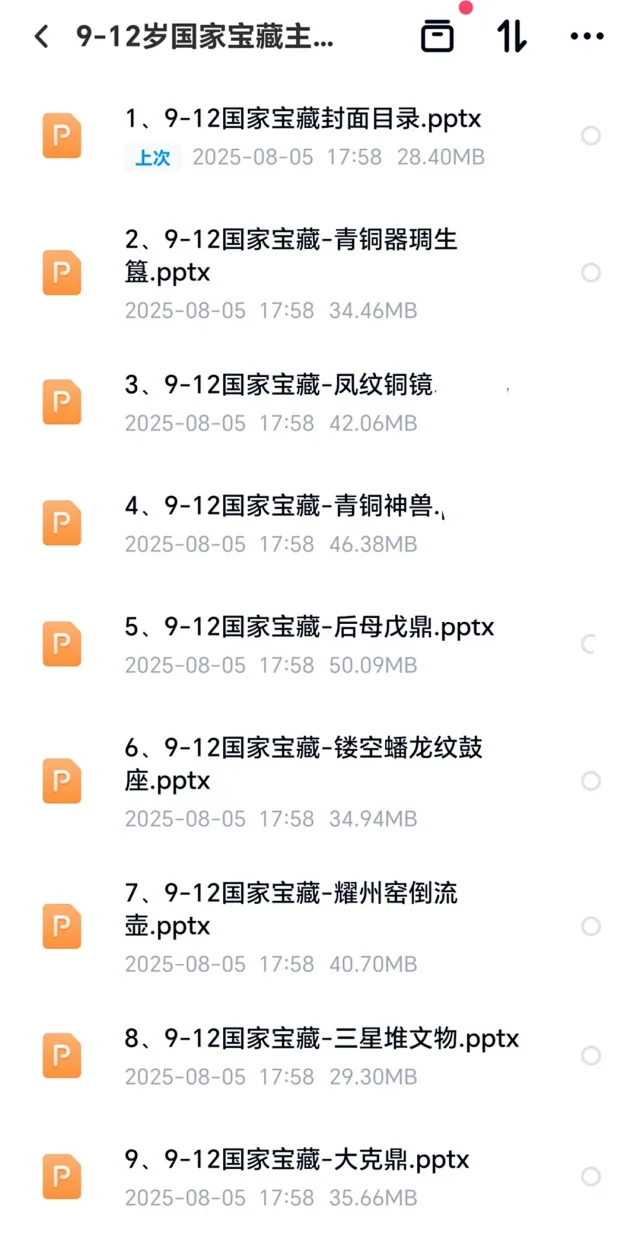The width and height of the screenshot is (640, 1245).
Task: Change file sorting with the arrows icon
Action: click(511, 36)
